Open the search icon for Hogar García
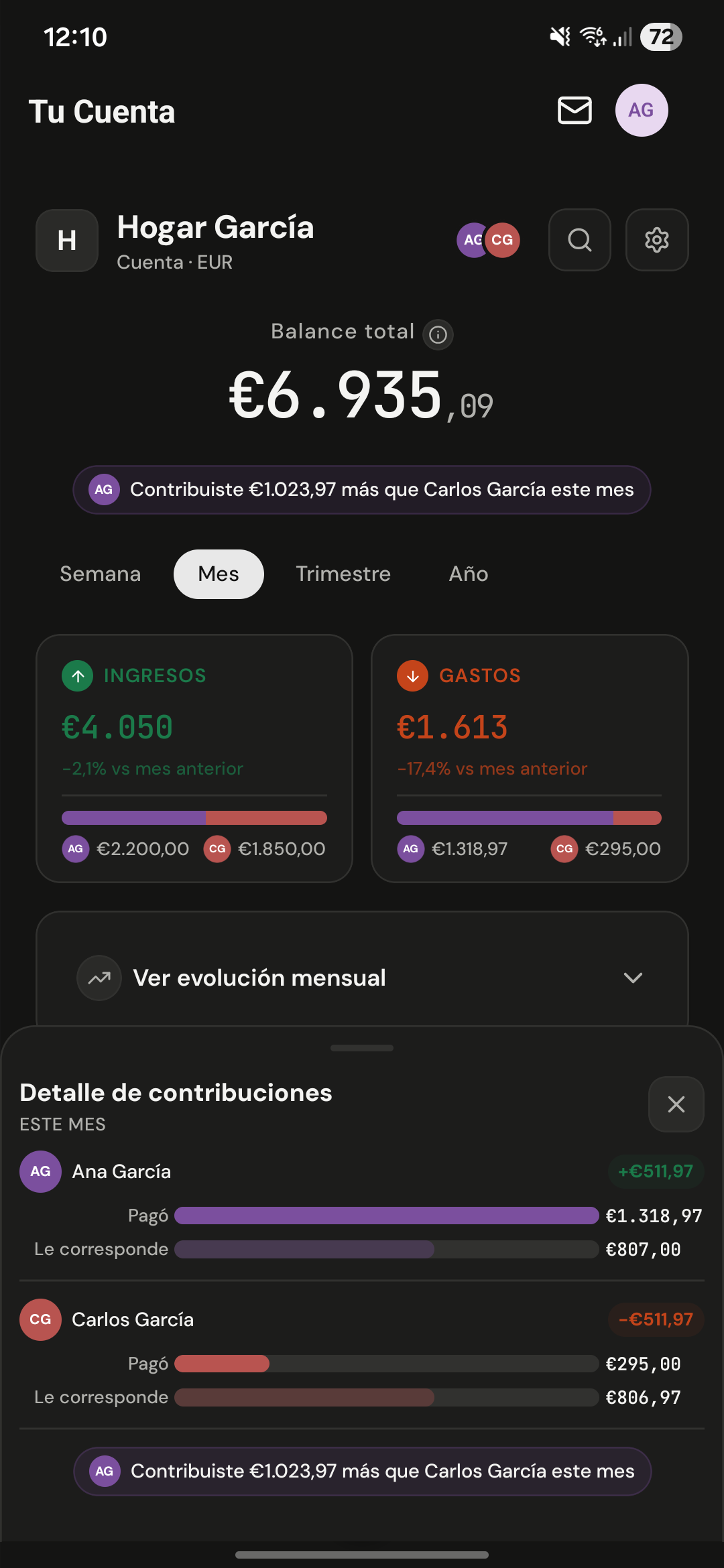 579,240
